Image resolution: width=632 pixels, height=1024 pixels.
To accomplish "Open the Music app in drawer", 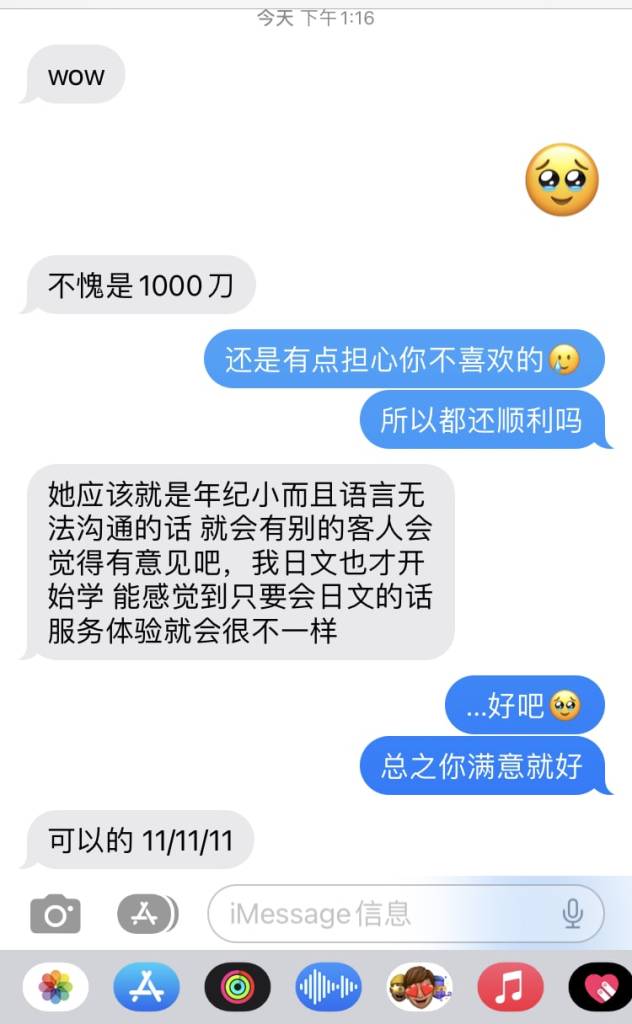I will (510, 988).
